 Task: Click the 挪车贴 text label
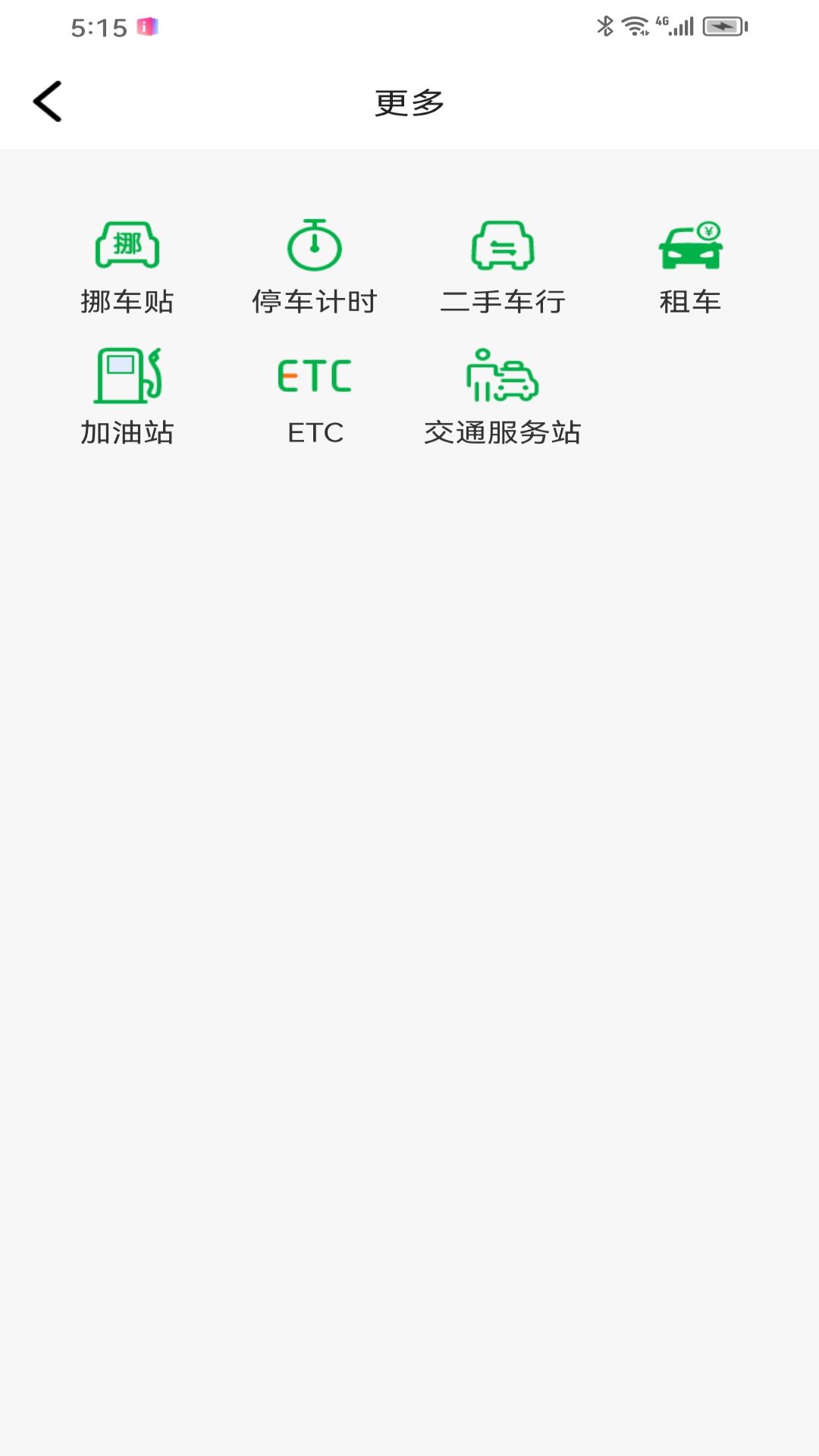coord(127,301)
